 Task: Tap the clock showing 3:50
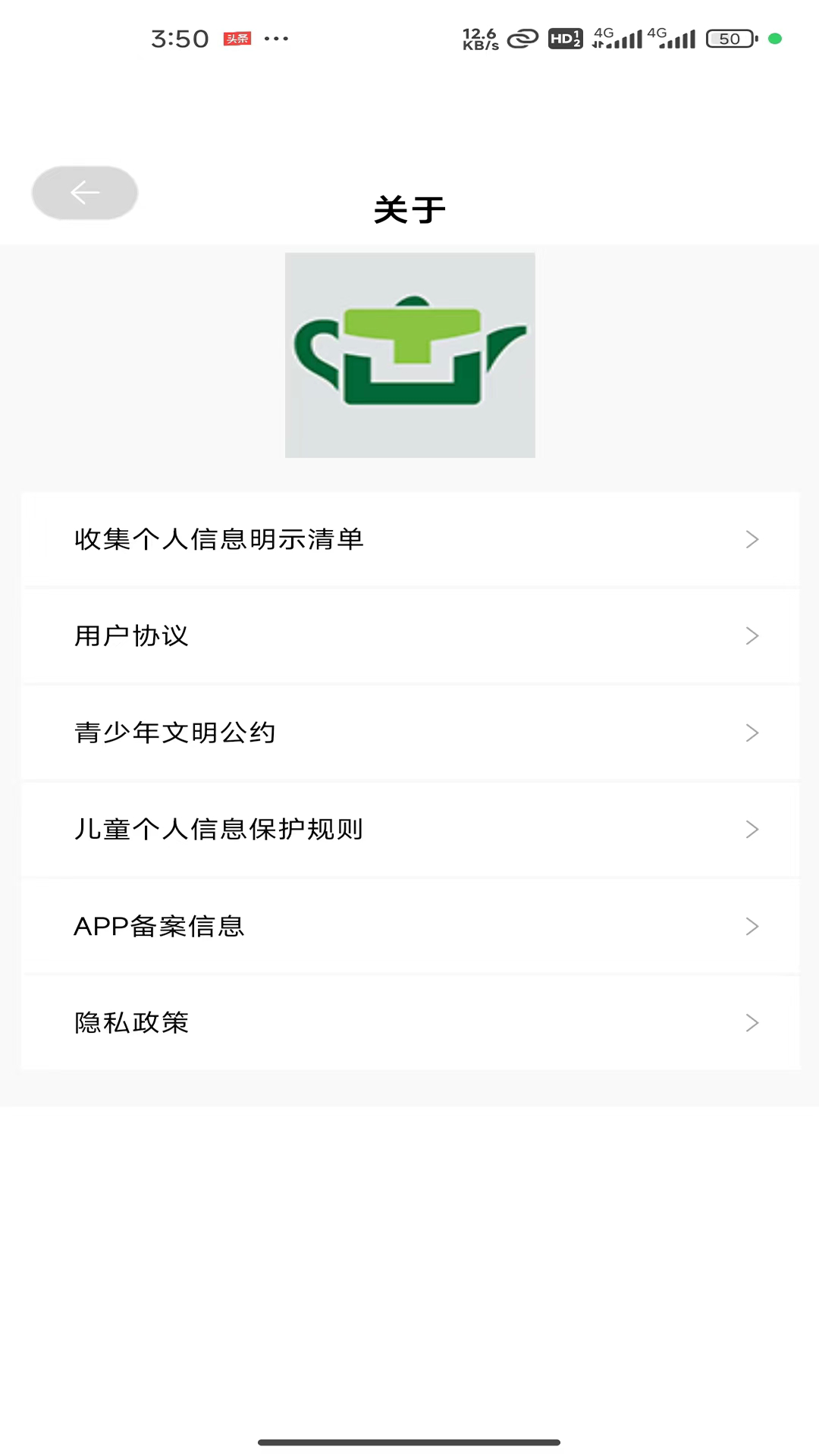pyautogui.click(x=180, y=38)
